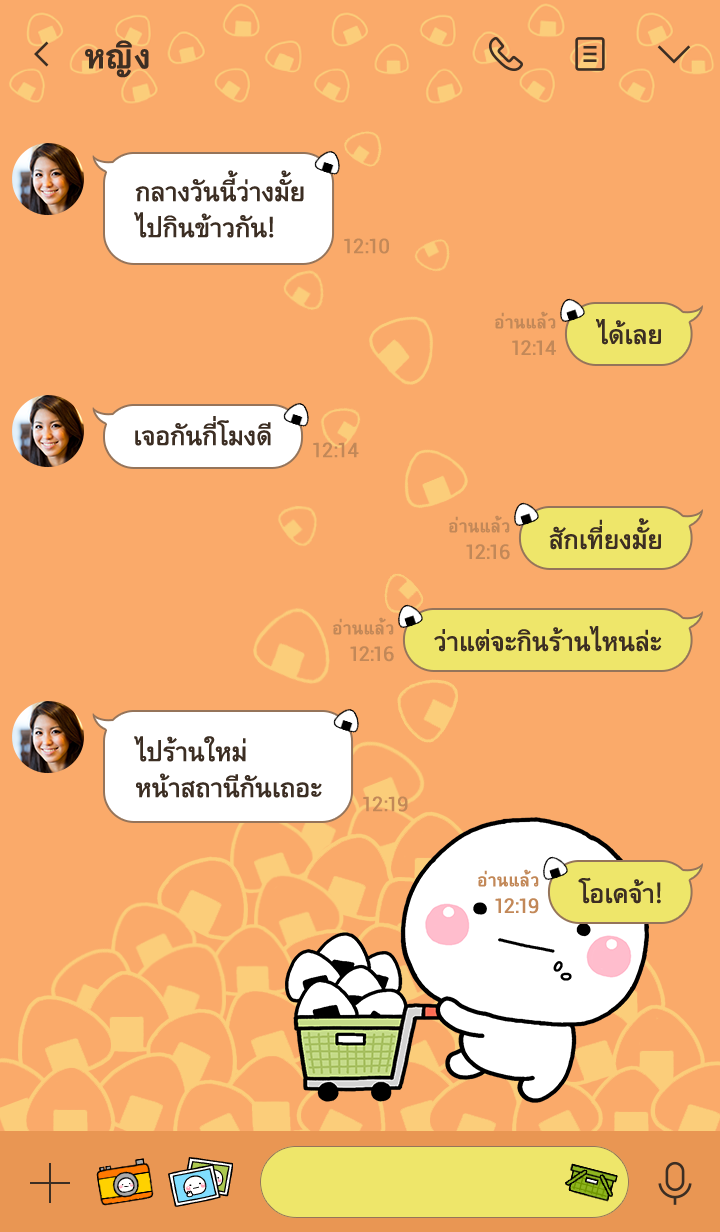Viewport: 720px width, 1232px height.
Task: Go back from the chat with หญิง
Action: [41, 54]
